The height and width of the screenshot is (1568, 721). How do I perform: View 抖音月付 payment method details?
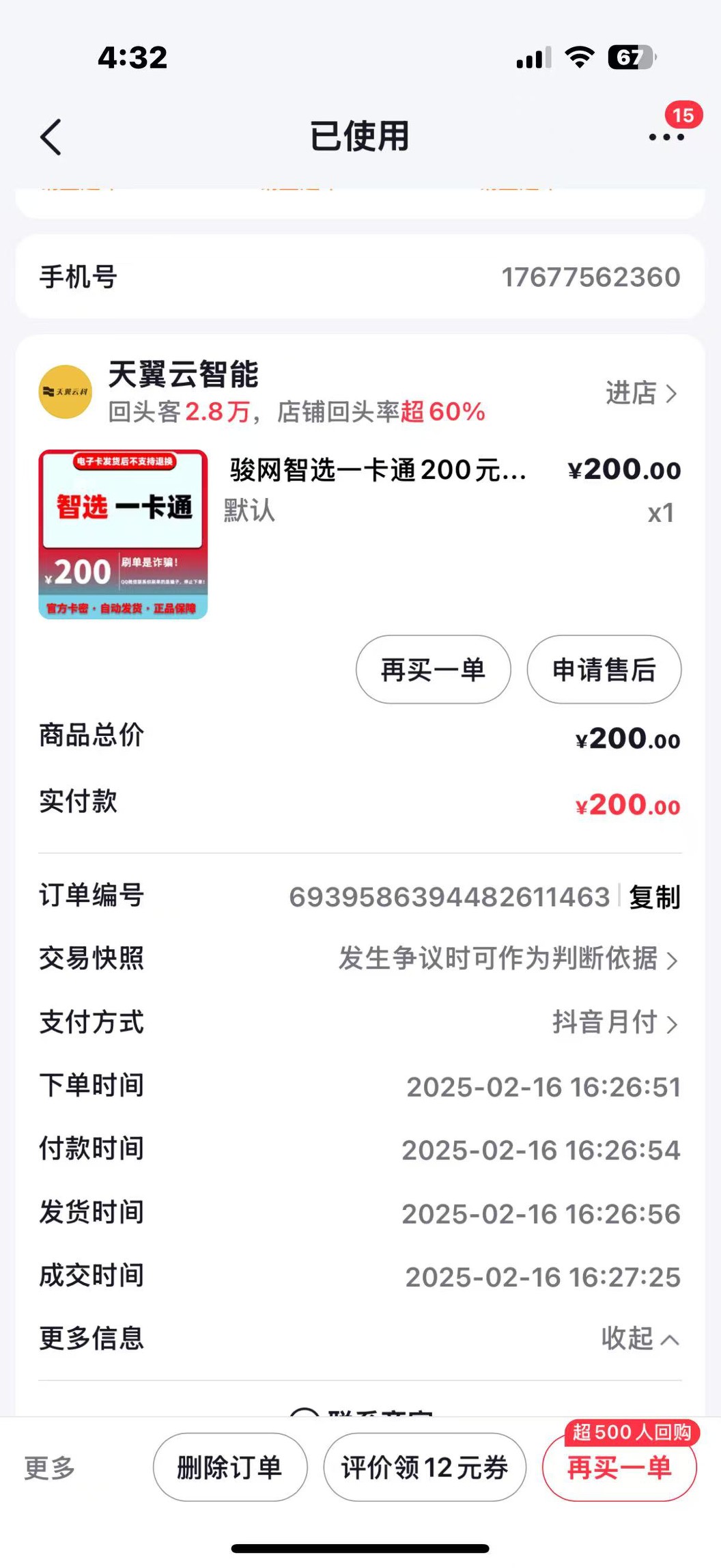(614, 1023)
